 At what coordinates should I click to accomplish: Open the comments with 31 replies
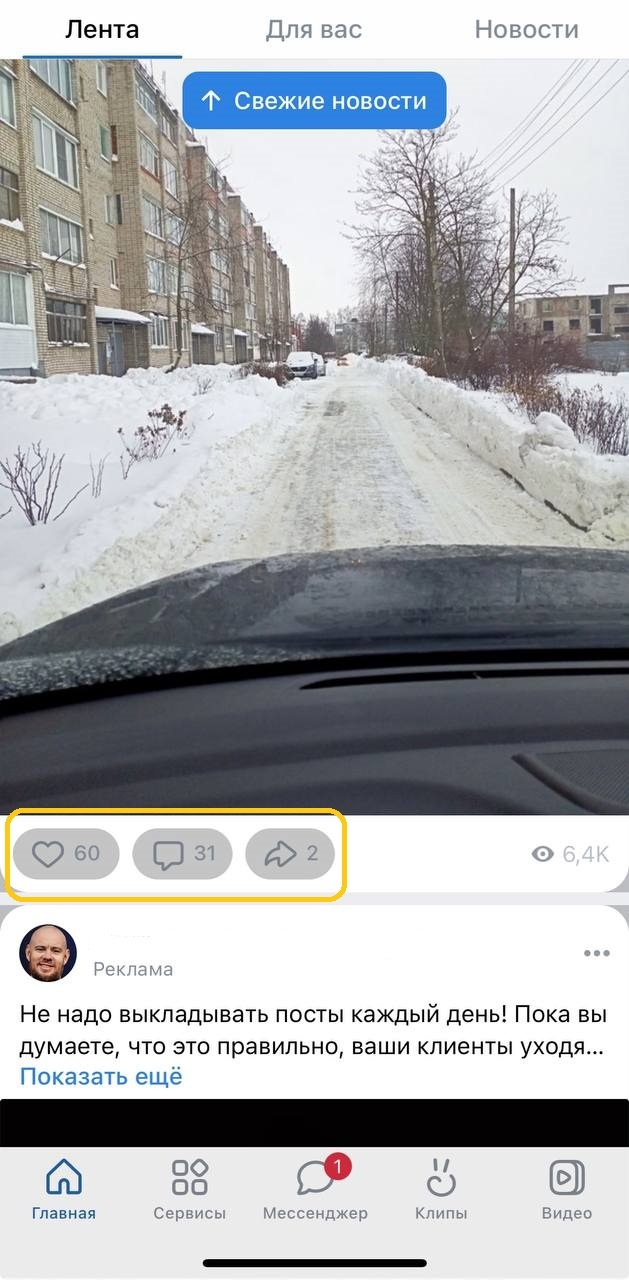tap(183, 854)
